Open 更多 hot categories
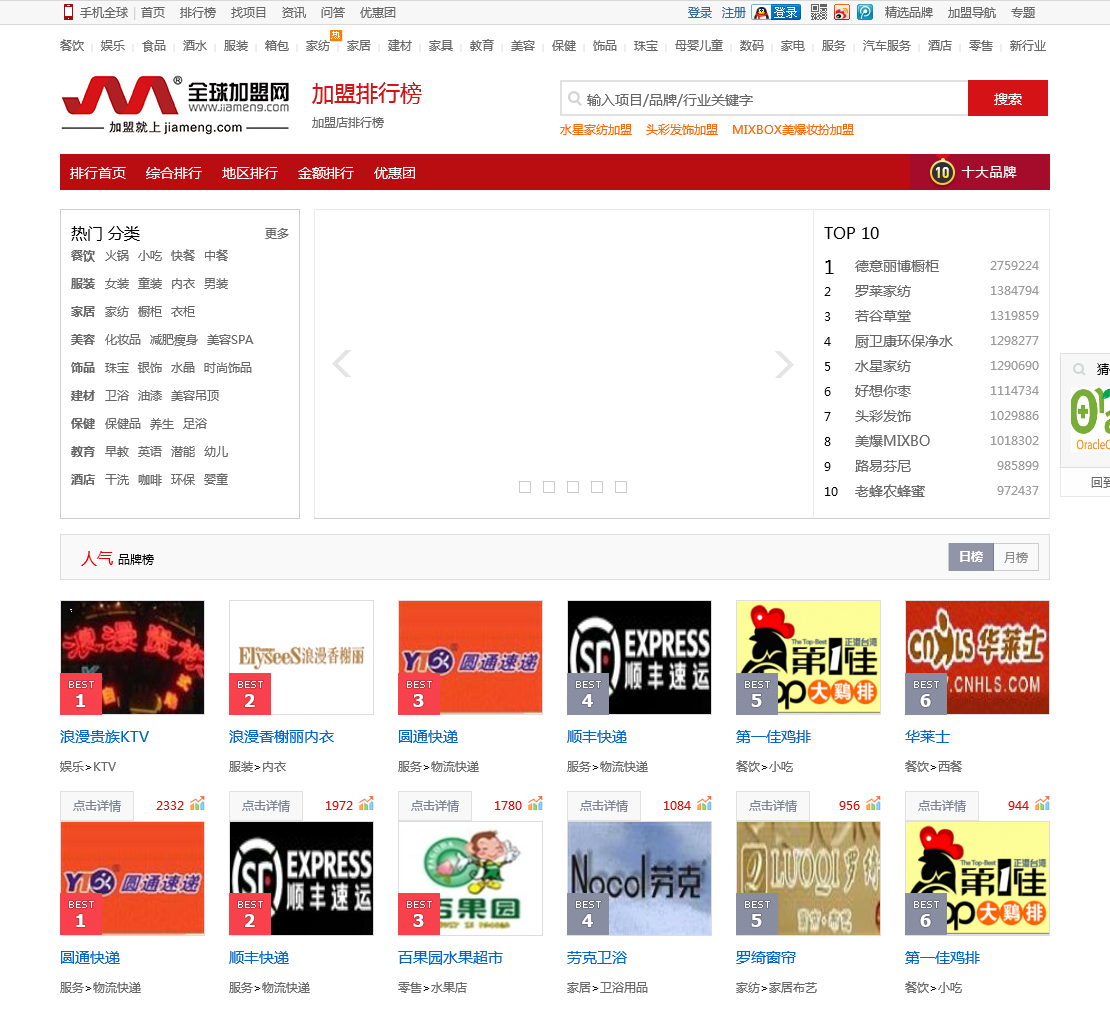Viewport: 1110px width, 1009px height. tap(277, 234)
